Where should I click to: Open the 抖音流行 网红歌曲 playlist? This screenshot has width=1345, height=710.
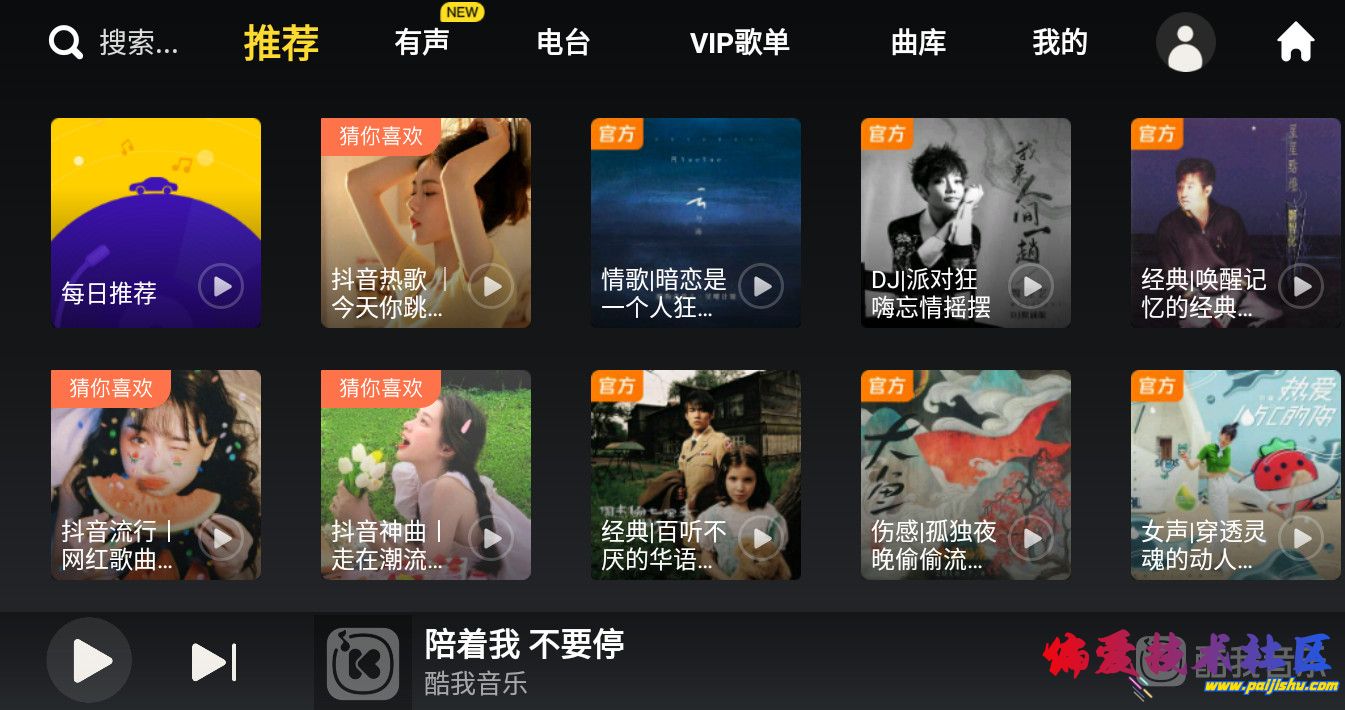click(x=156, y=474)
